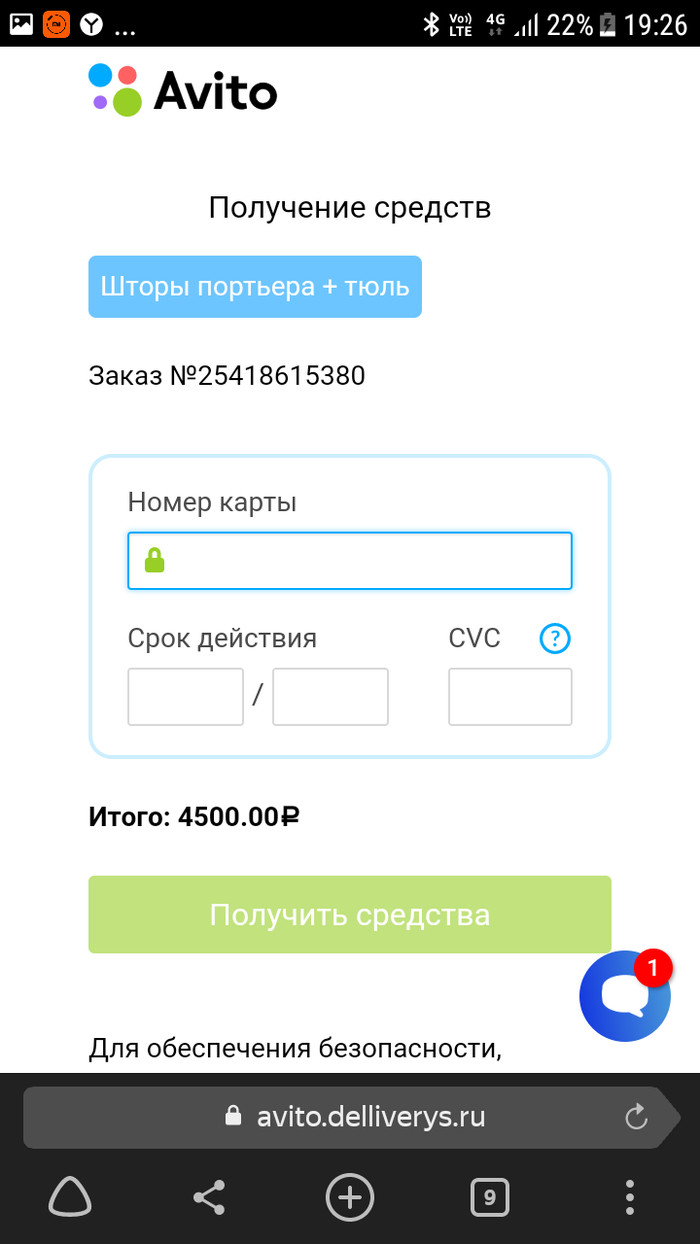Tap the card number input field
The height and width of the screenshot is (1244, 700).
click(x=350, y=561)
